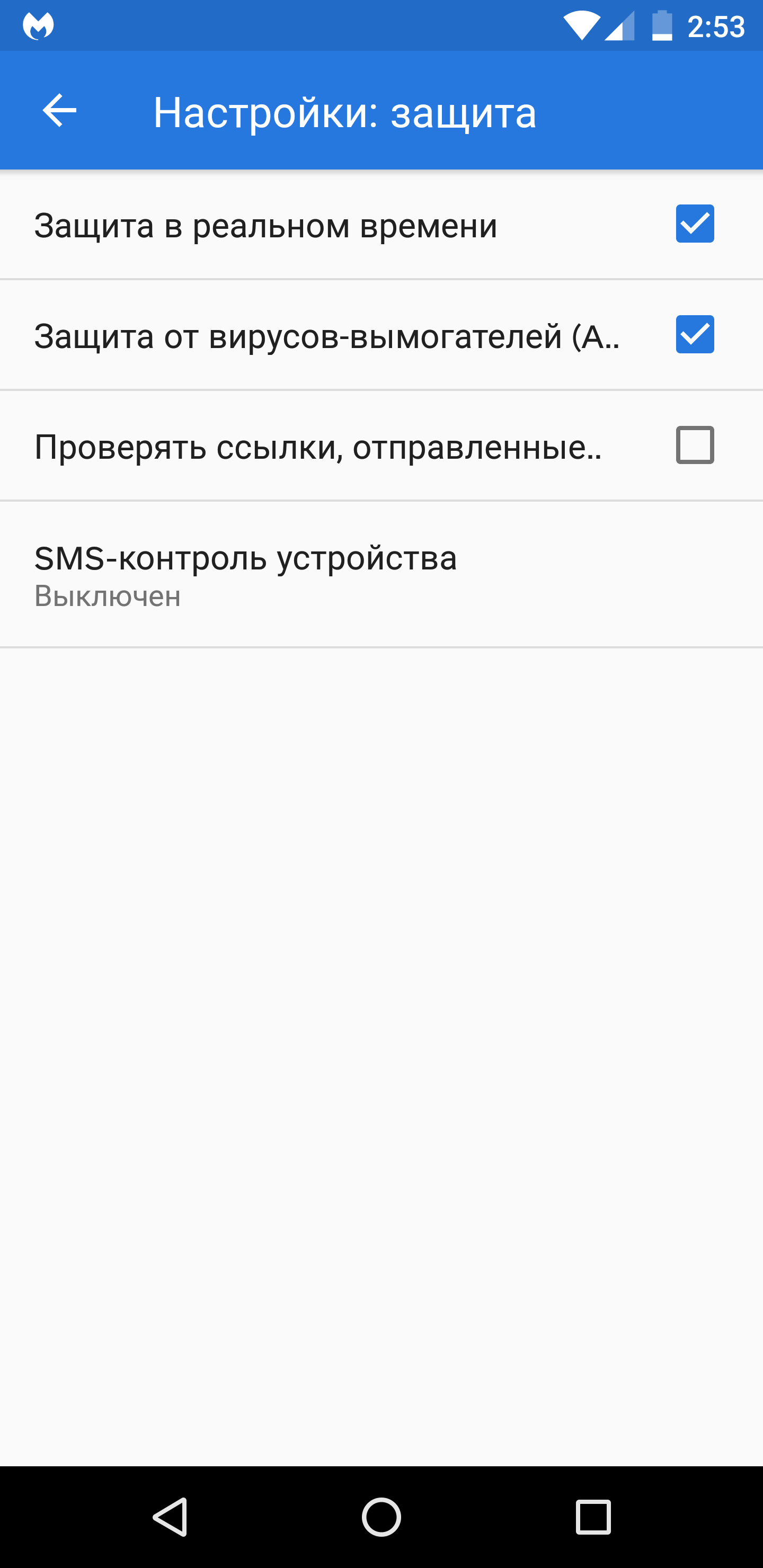
Task: Disable «Защита от вирусов-вымогателей» checkbox
Action: [694, 335]
